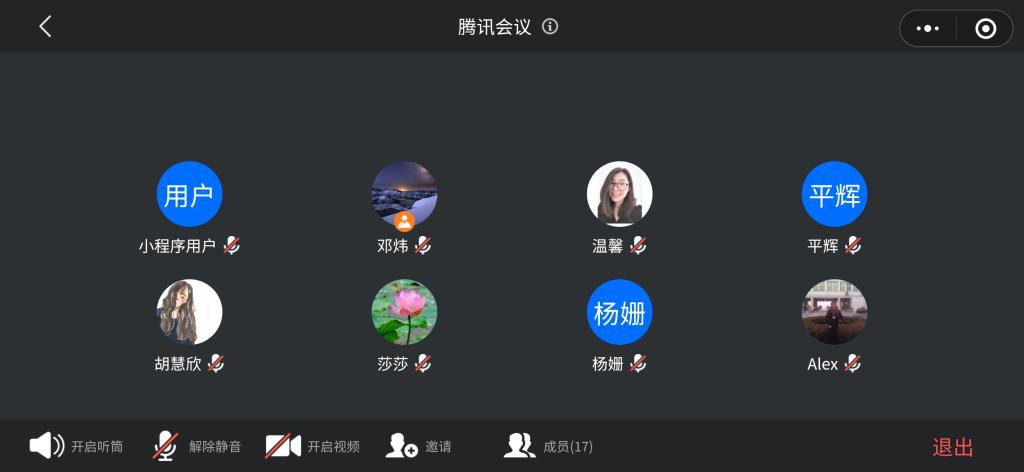Turn on the earpiece (开启听筒)
1024x472 pixels.
click(x=76, y=446)
